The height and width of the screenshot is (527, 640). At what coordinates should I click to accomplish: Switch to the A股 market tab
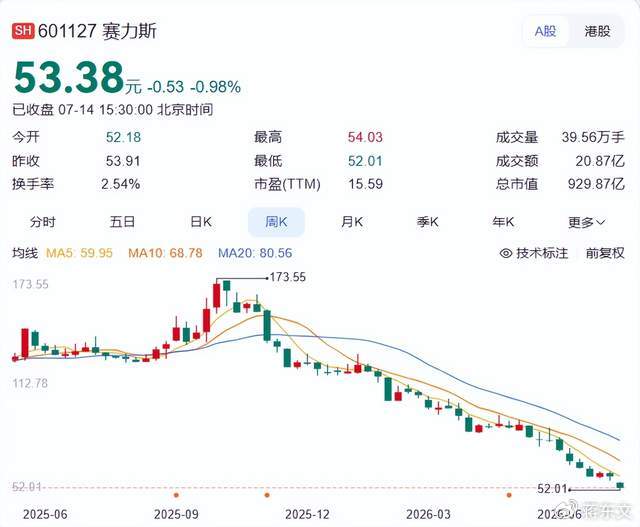545,31
